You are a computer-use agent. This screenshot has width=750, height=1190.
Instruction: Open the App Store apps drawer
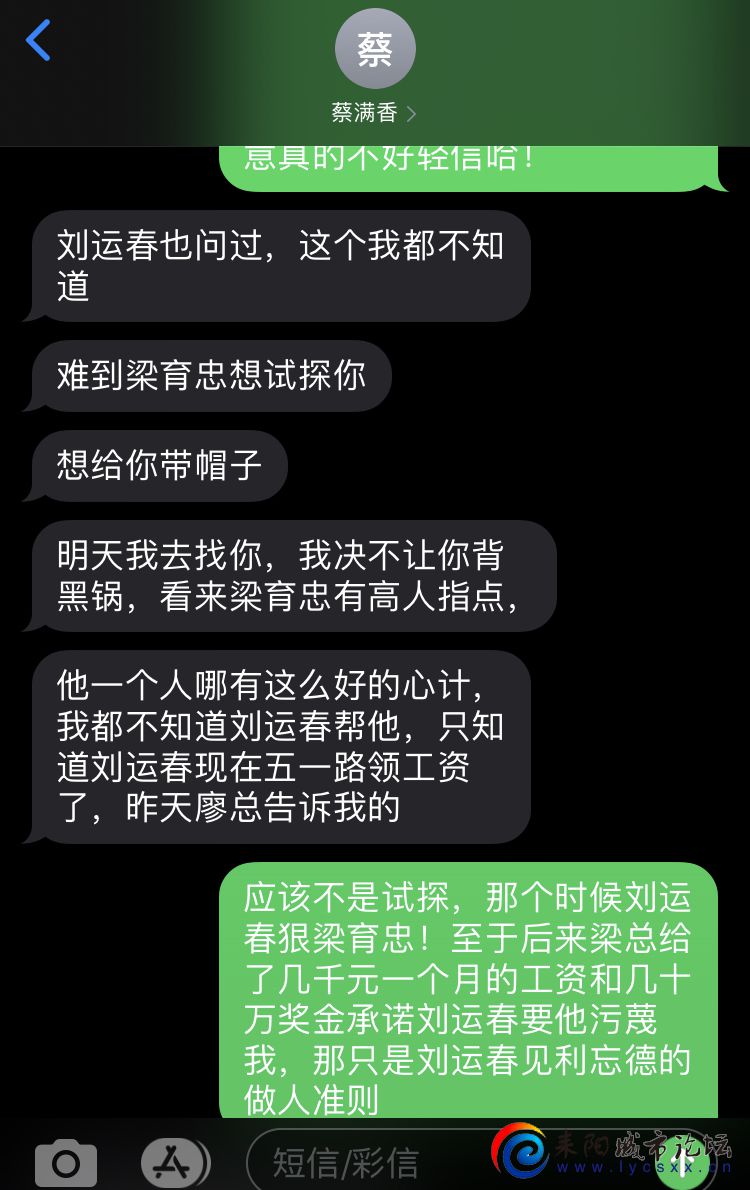[x=175, y=1162]
